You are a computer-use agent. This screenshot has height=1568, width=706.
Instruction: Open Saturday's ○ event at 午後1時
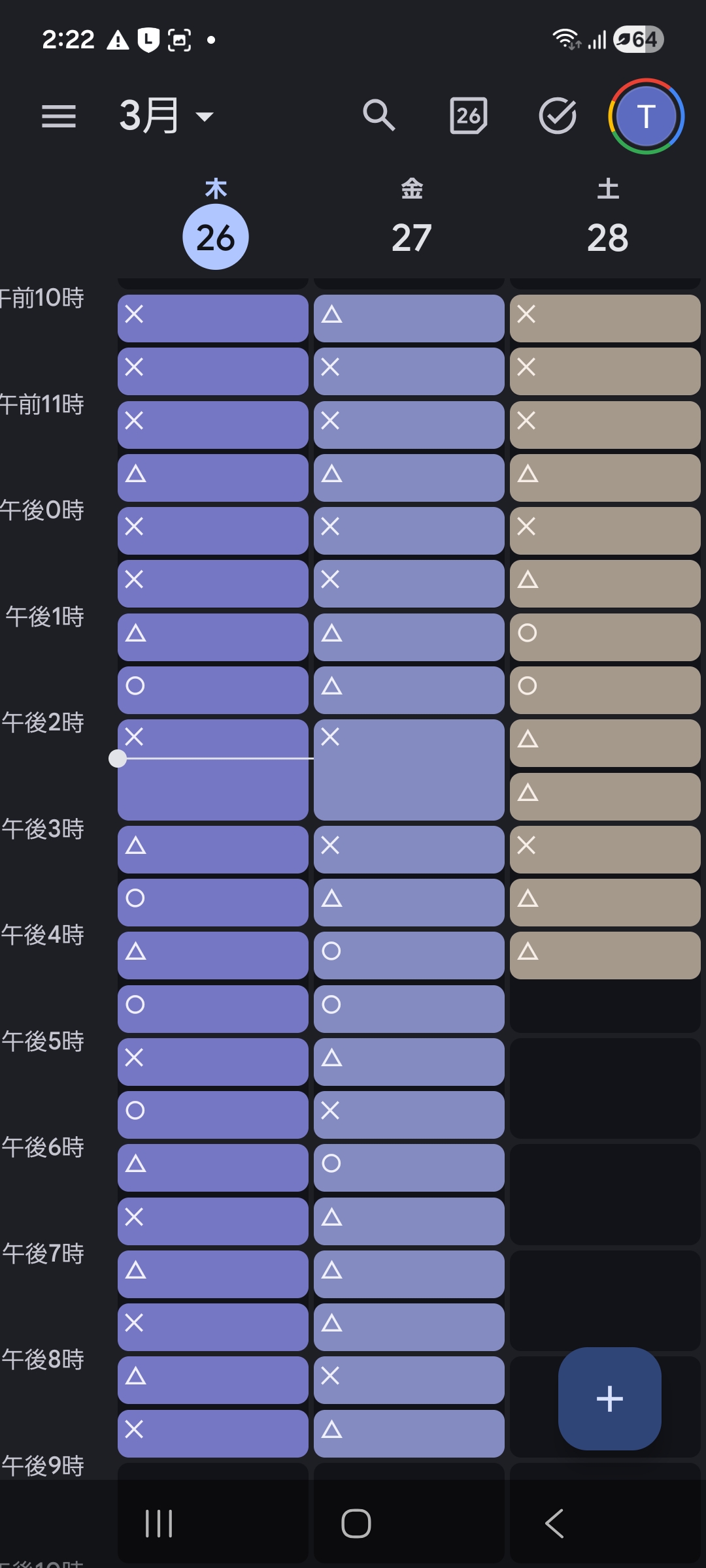pos(605,637)
